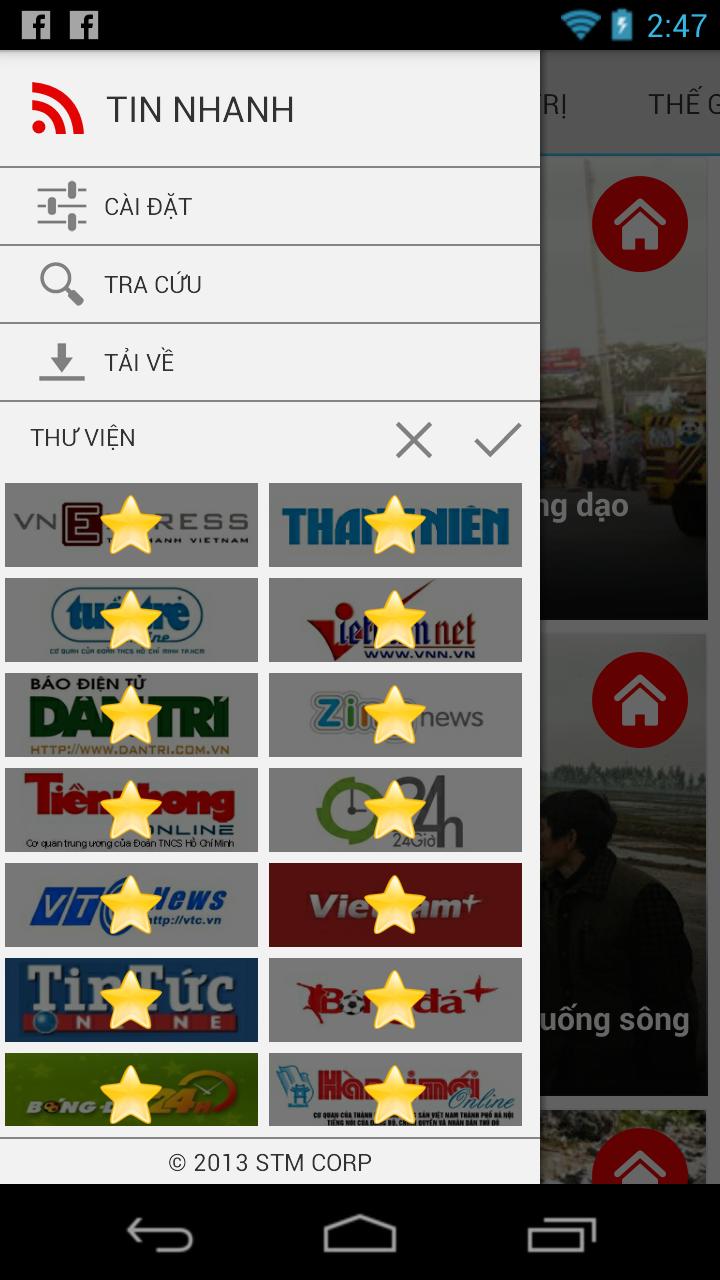Select the Vietnam+ source
The height and width of the screenshot is (1280, 720).
(395, 905)
